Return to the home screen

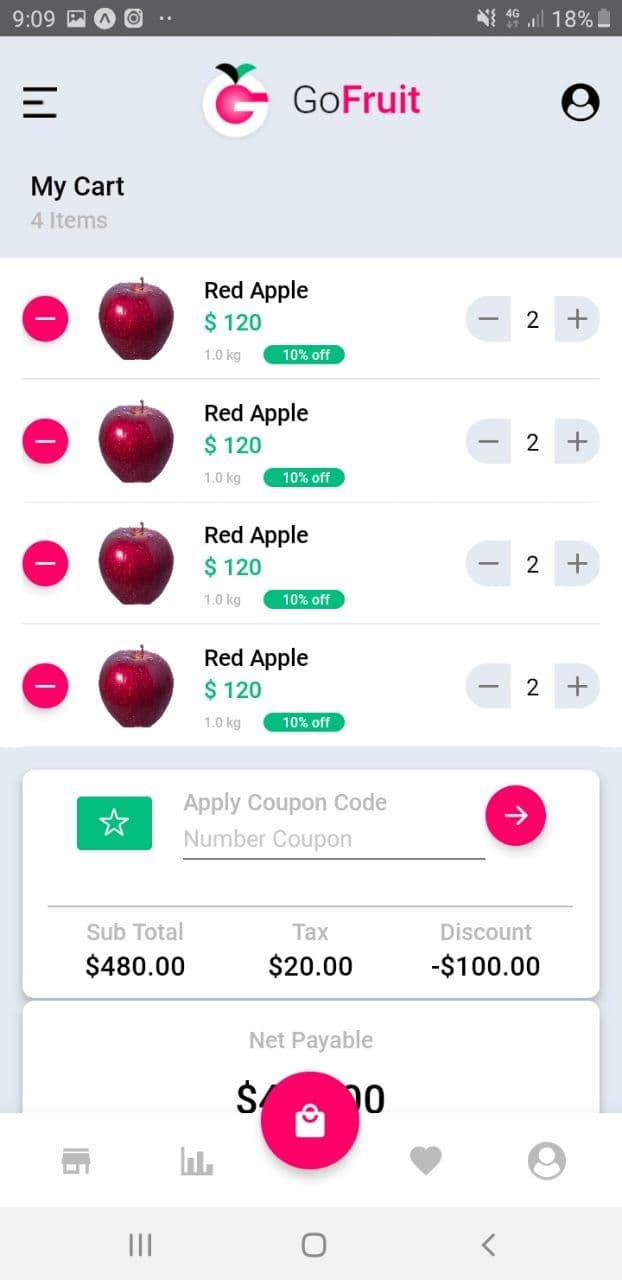[314, 1244]
